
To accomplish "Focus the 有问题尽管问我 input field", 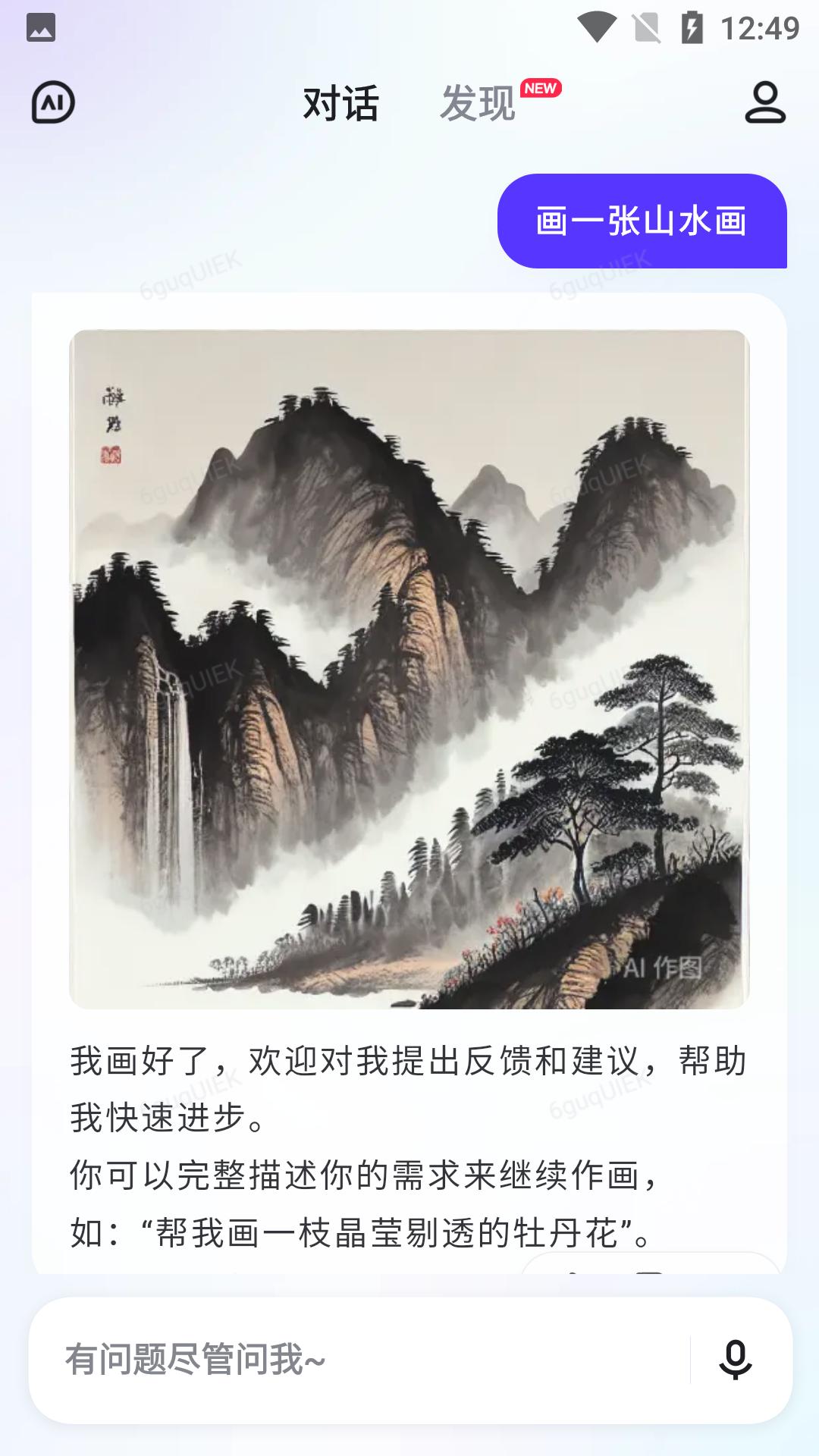I will click(x=364, y=1359).
